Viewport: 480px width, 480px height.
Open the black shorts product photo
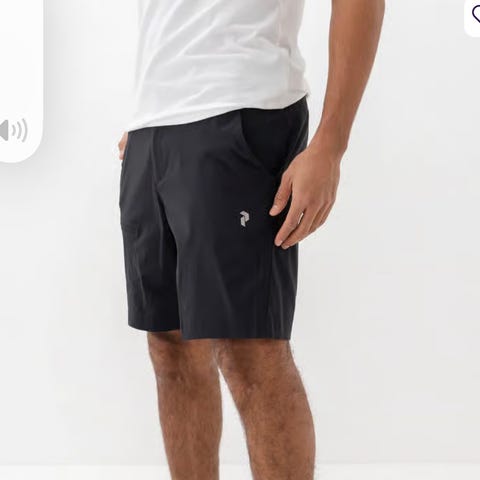(240, 240)
